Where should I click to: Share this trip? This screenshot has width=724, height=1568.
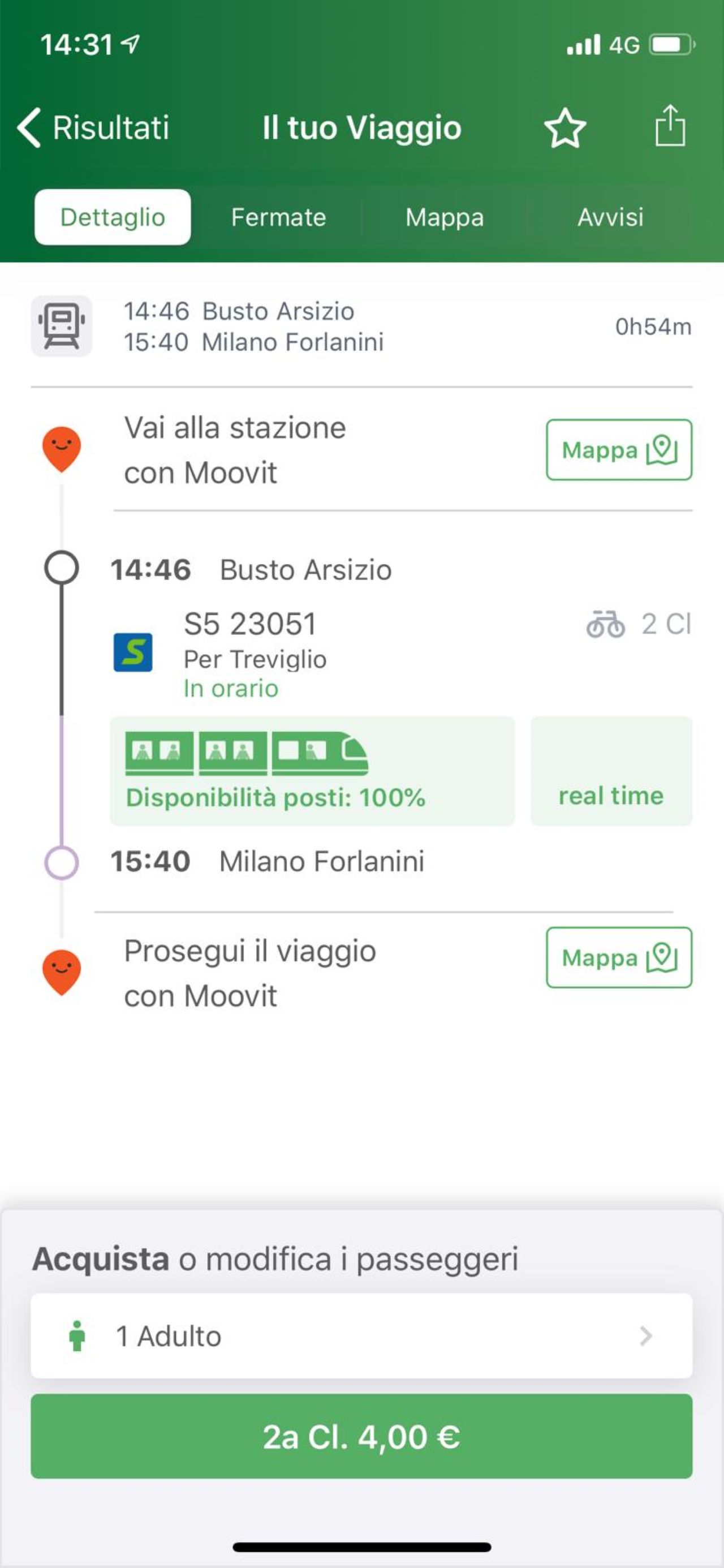pos(670,126)
